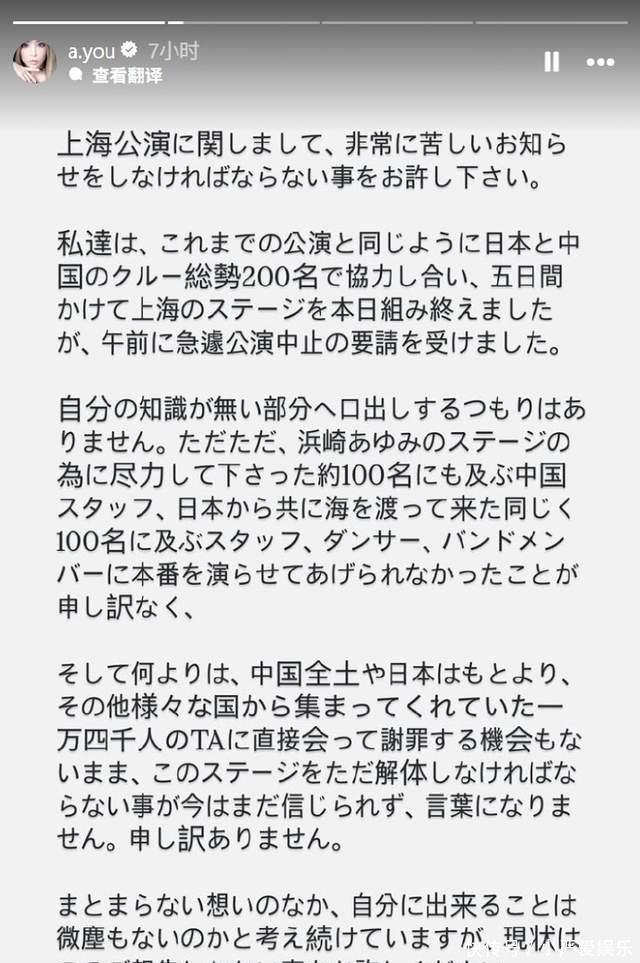
Task: Pause the story playback
Action: click(551, 62)
